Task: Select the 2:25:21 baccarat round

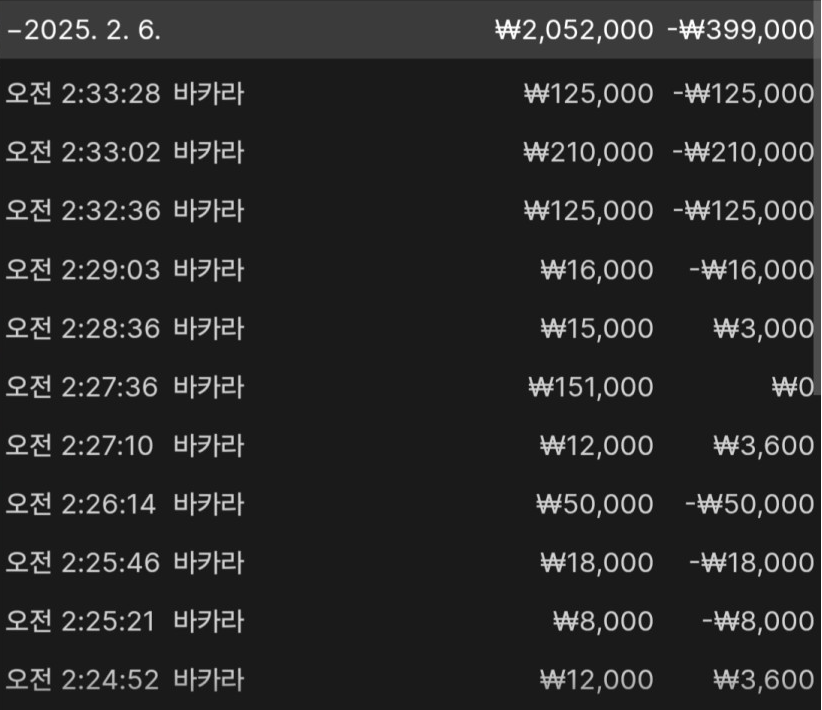Action: point(125,622)
